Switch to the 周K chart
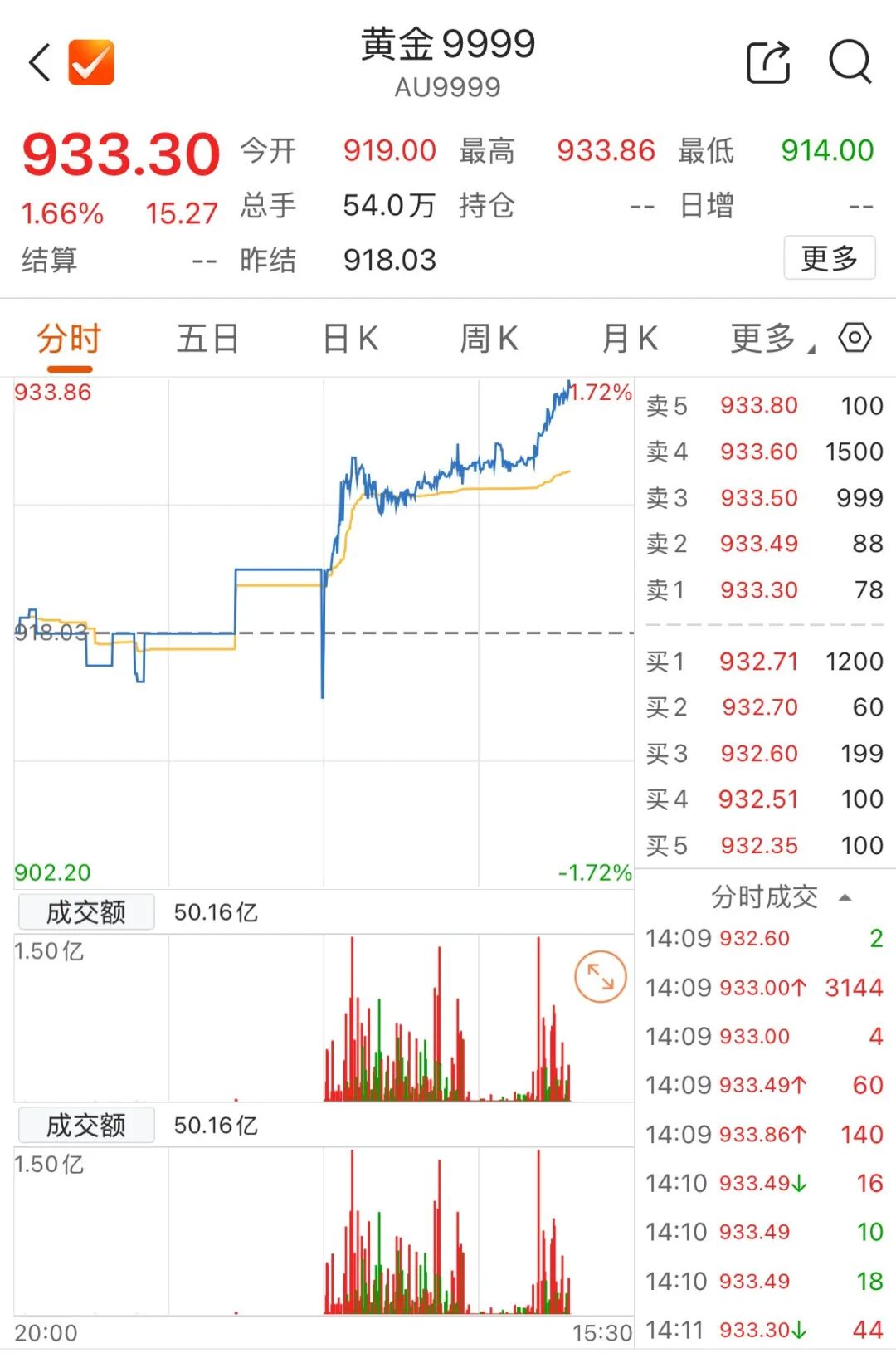 [489, 340]
